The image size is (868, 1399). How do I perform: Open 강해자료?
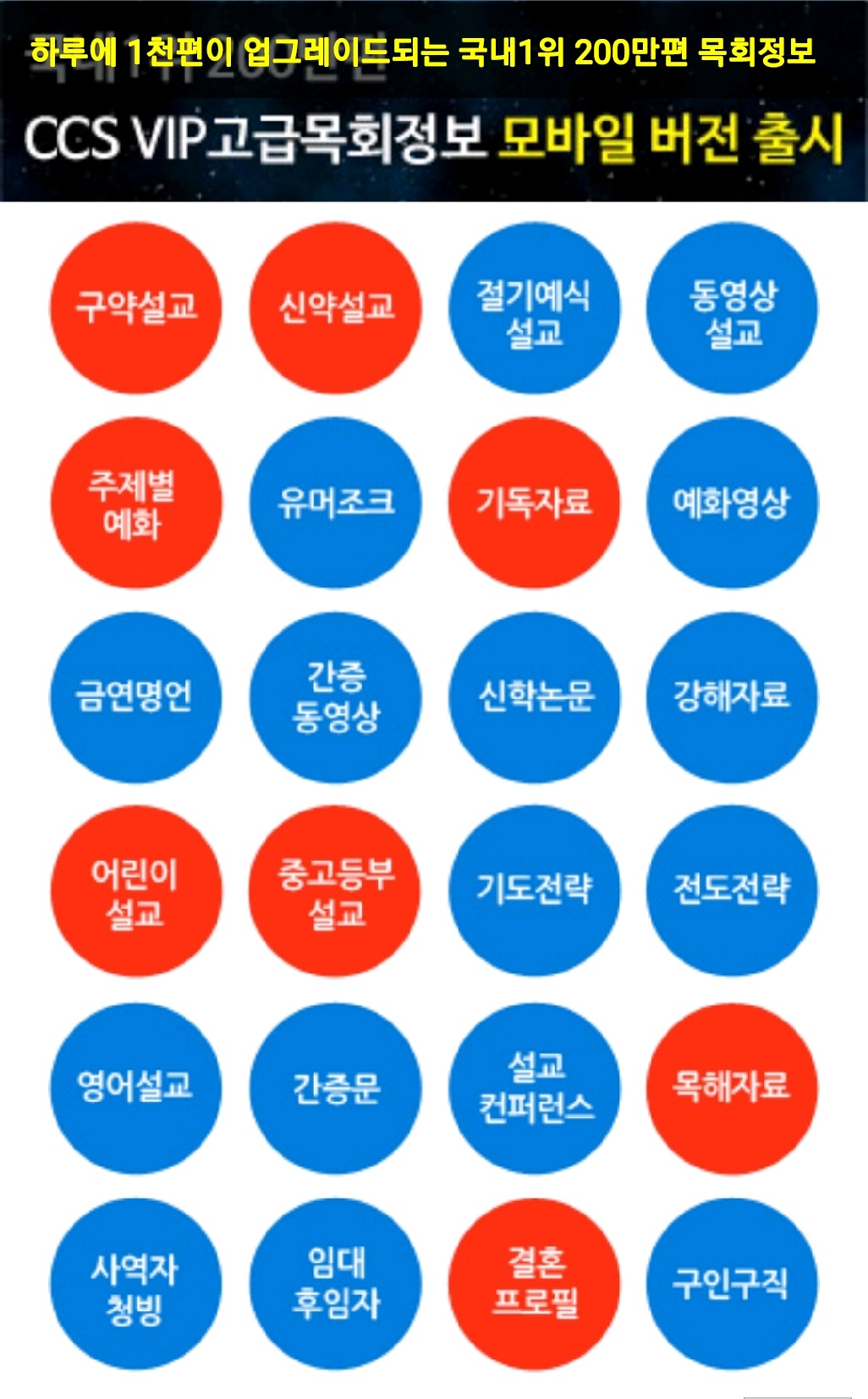tap(733, 697)
